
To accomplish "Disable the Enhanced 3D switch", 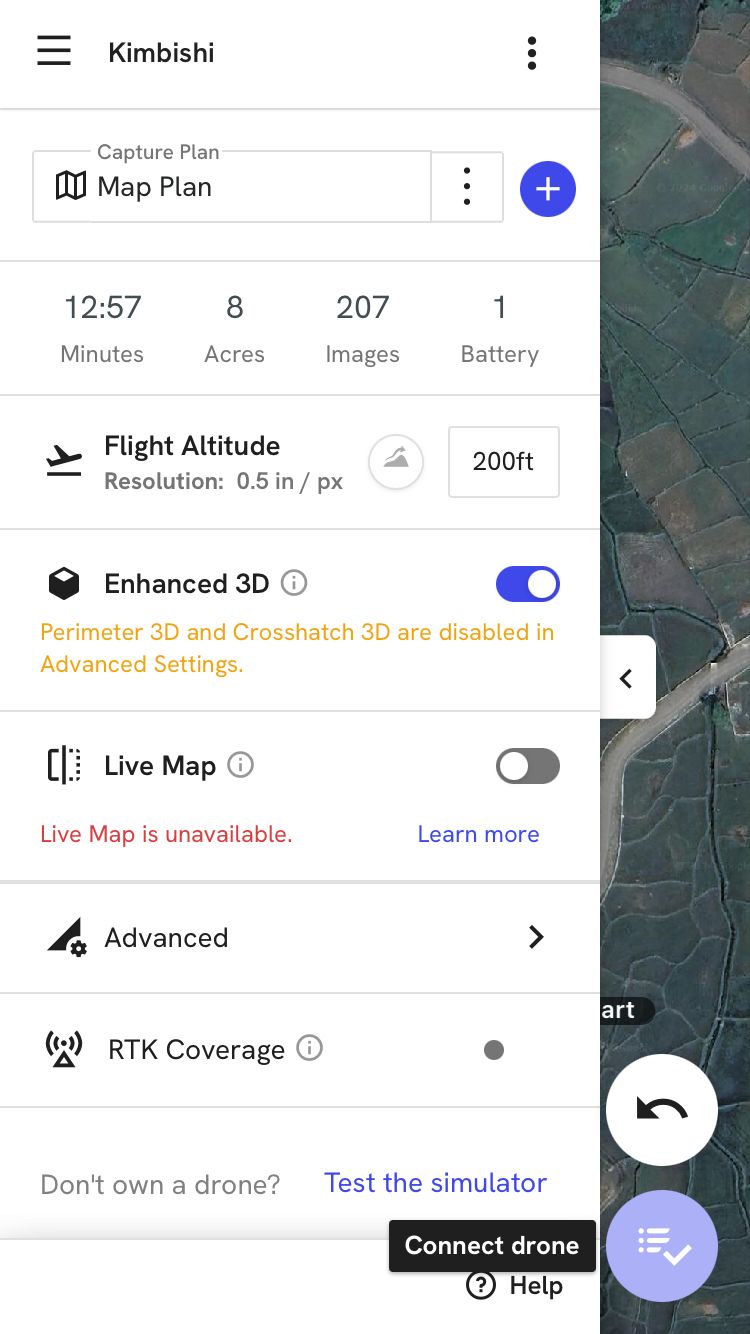I will [528, 584].
